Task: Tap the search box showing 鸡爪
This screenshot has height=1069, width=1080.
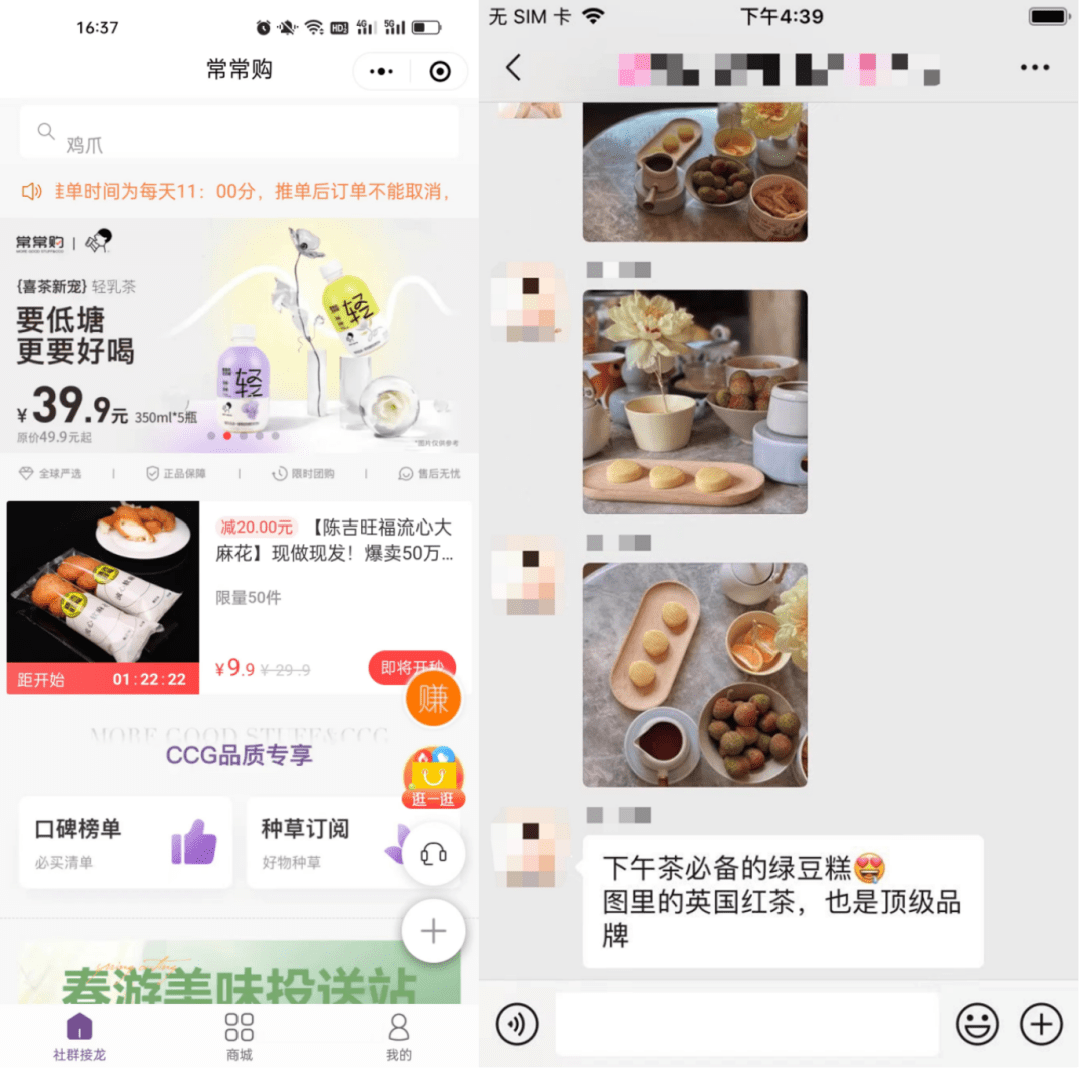Action: [x=239, y=133]
